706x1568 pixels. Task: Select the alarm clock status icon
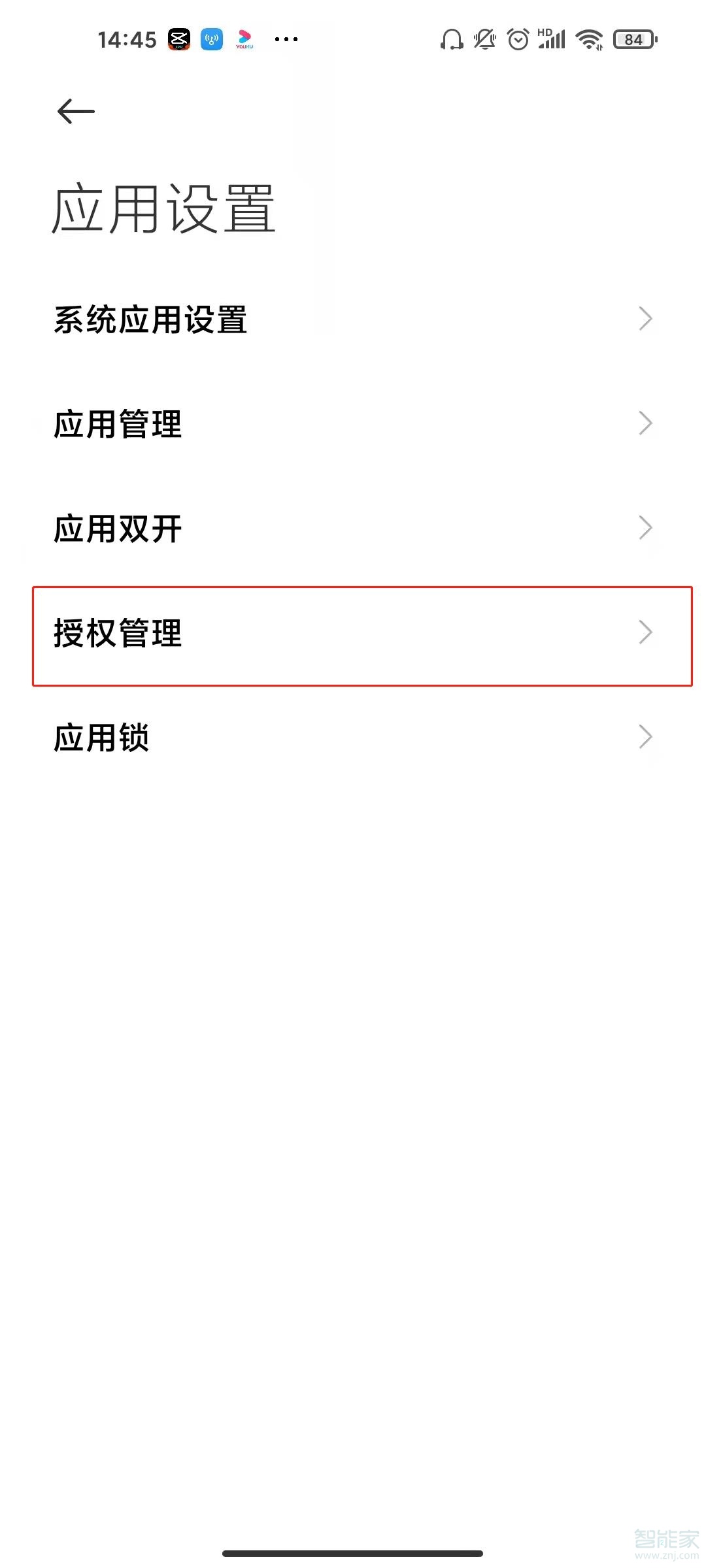pos(518,39)
